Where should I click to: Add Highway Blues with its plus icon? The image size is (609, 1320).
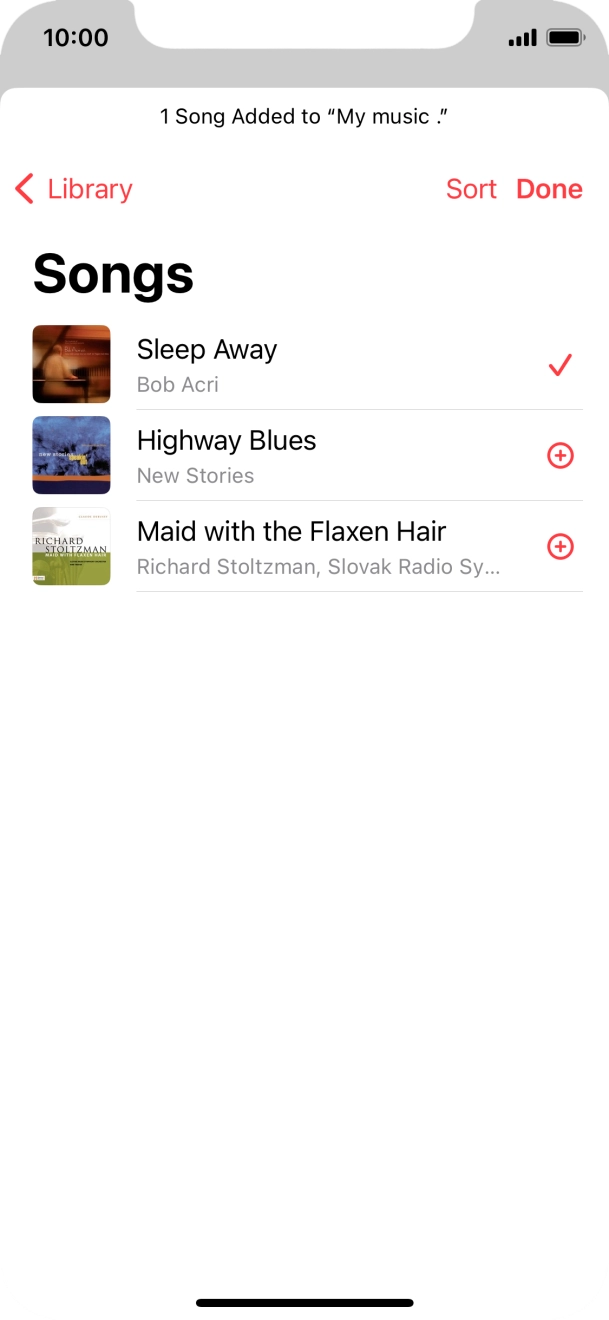[561, 456]
